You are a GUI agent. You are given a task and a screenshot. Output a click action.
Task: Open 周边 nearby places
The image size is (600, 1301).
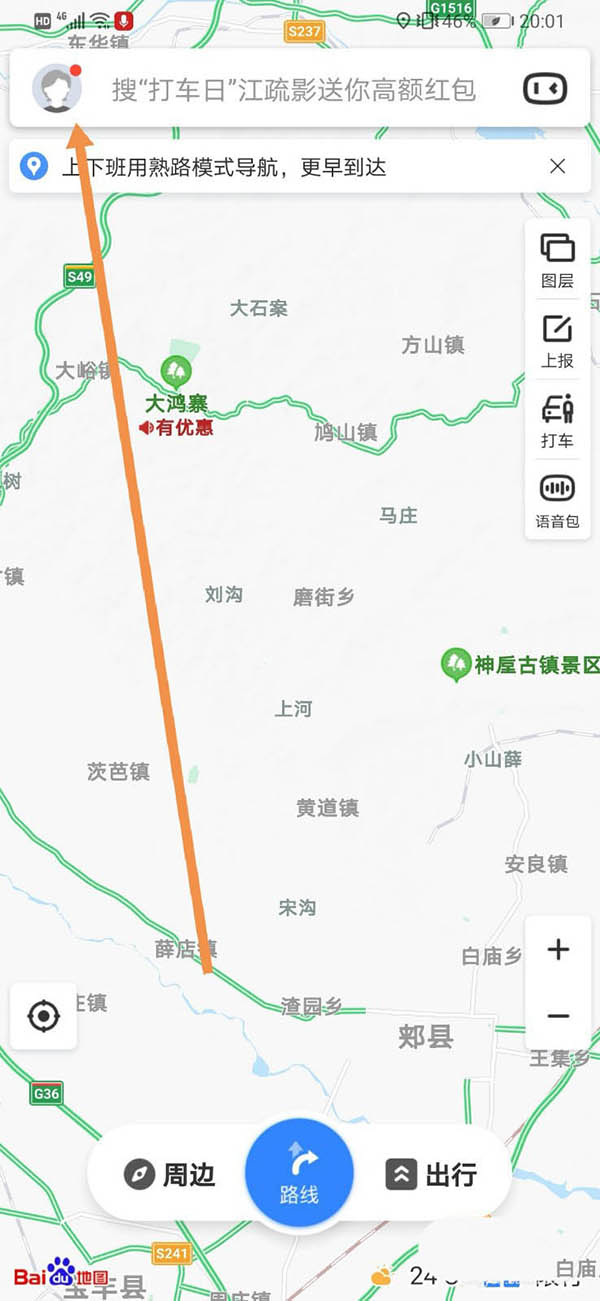[x=170, y=1174]
